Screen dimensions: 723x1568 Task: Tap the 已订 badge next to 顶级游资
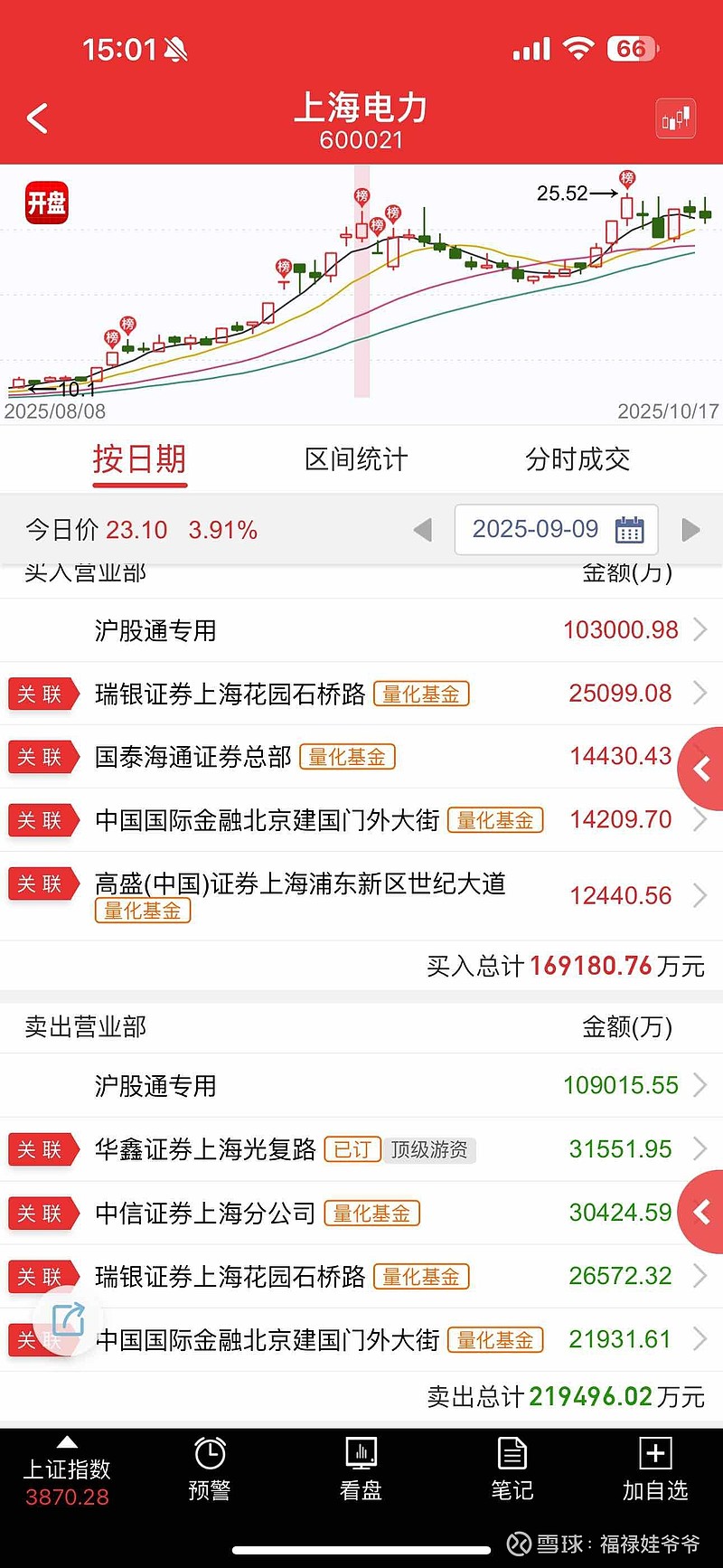[352, 1149]
